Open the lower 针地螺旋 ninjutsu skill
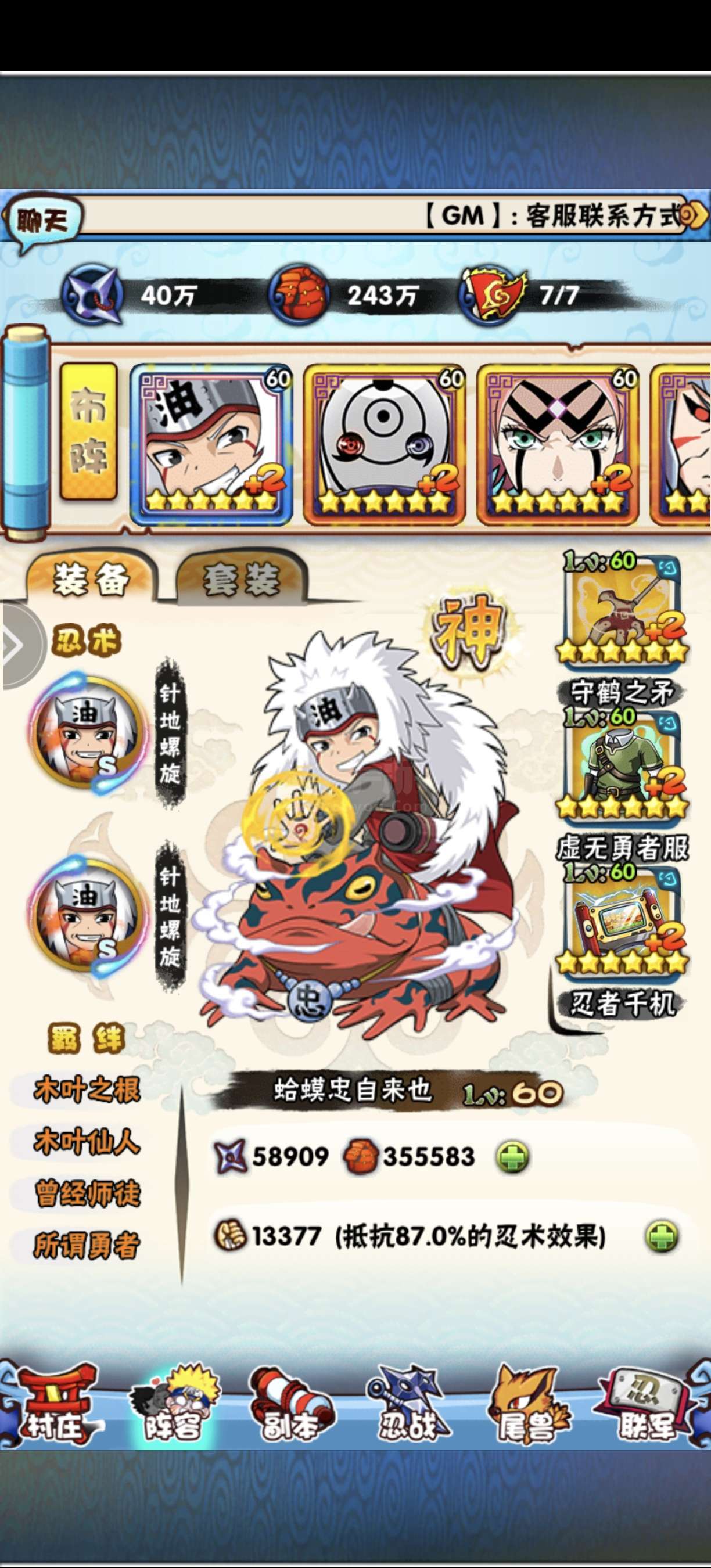This screenshot has width=711, height=1568. click(x=90, y=913)
